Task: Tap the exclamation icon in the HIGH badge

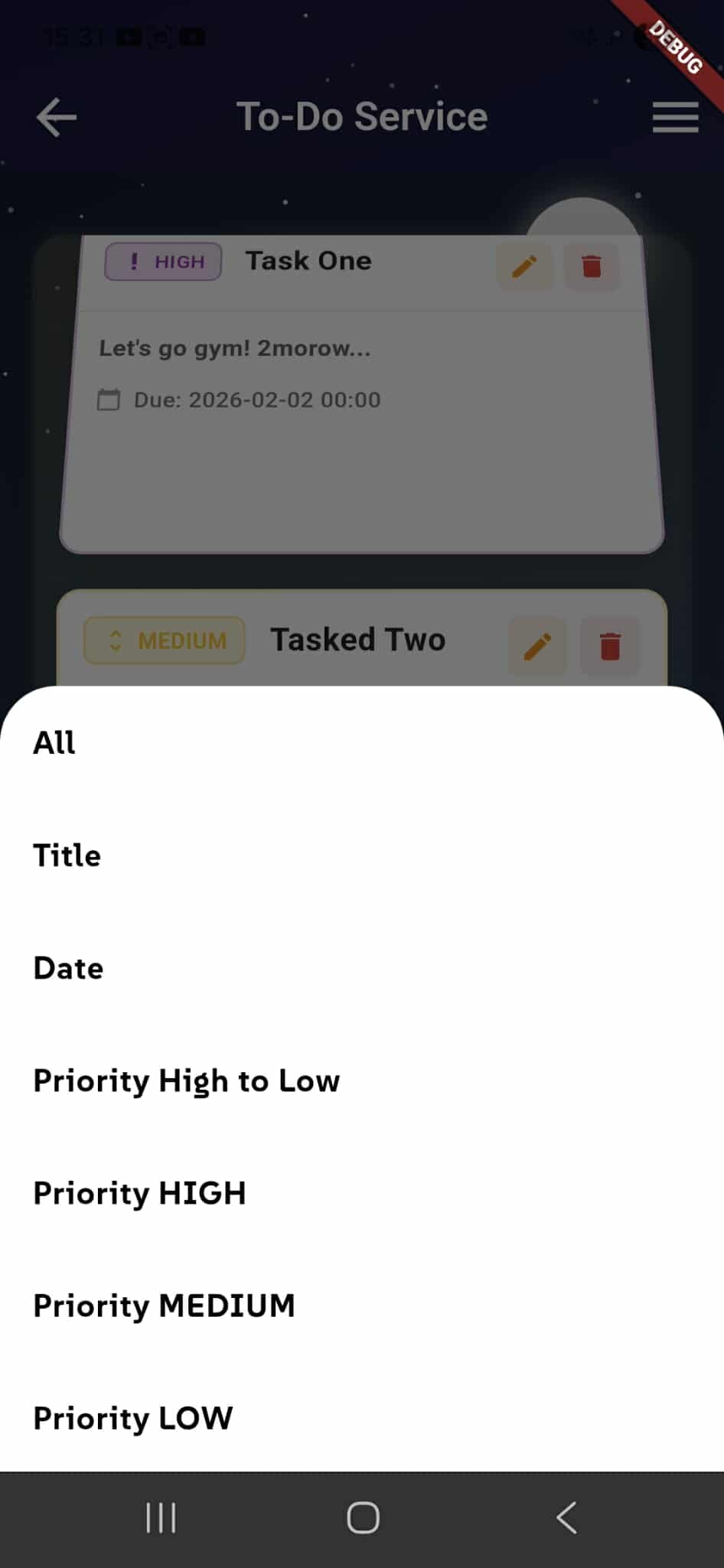Action: pyautogui.click(x=135, y=262)
